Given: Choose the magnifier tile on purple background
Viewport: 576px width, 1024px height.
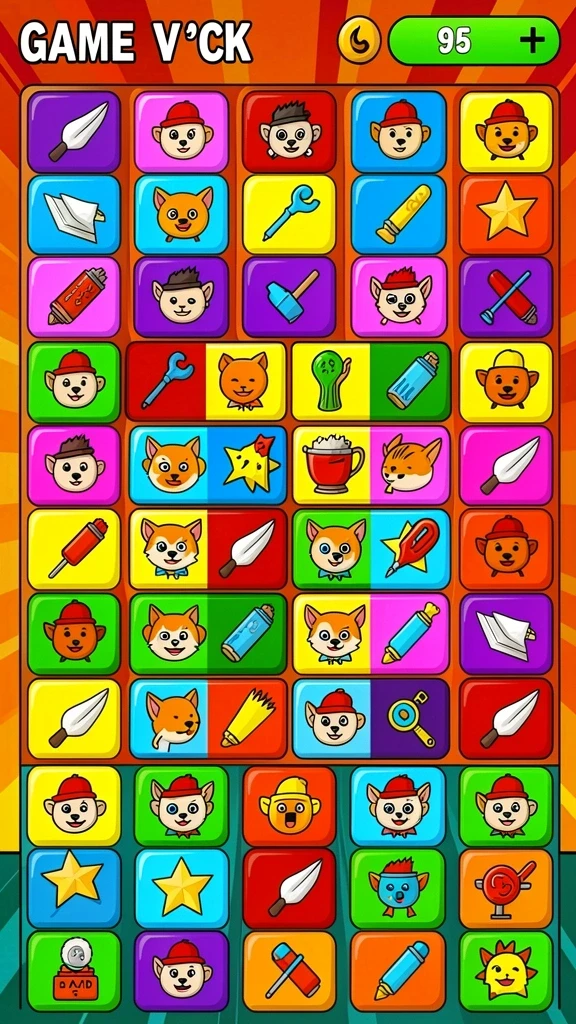Looking at the screenshot, I should [x=410, y=718].
